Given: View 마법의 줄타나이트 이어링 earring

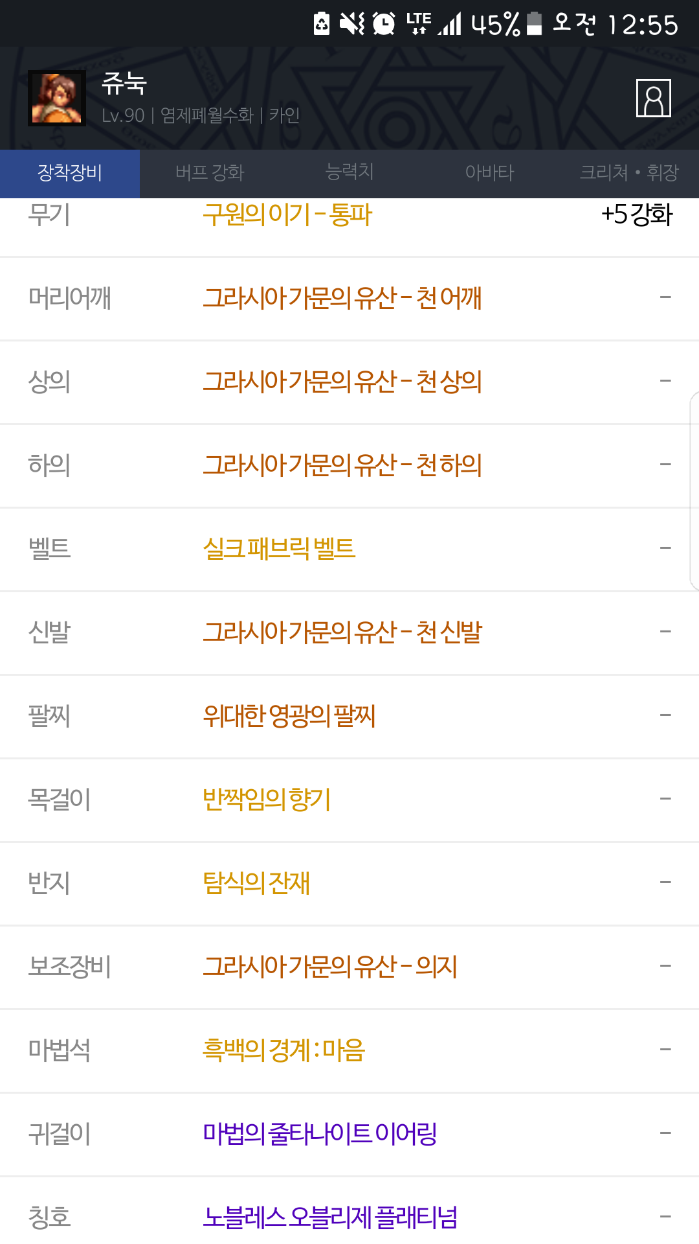Looking at the screenshot, I should pyautogui.click(x=320, y=1134).
